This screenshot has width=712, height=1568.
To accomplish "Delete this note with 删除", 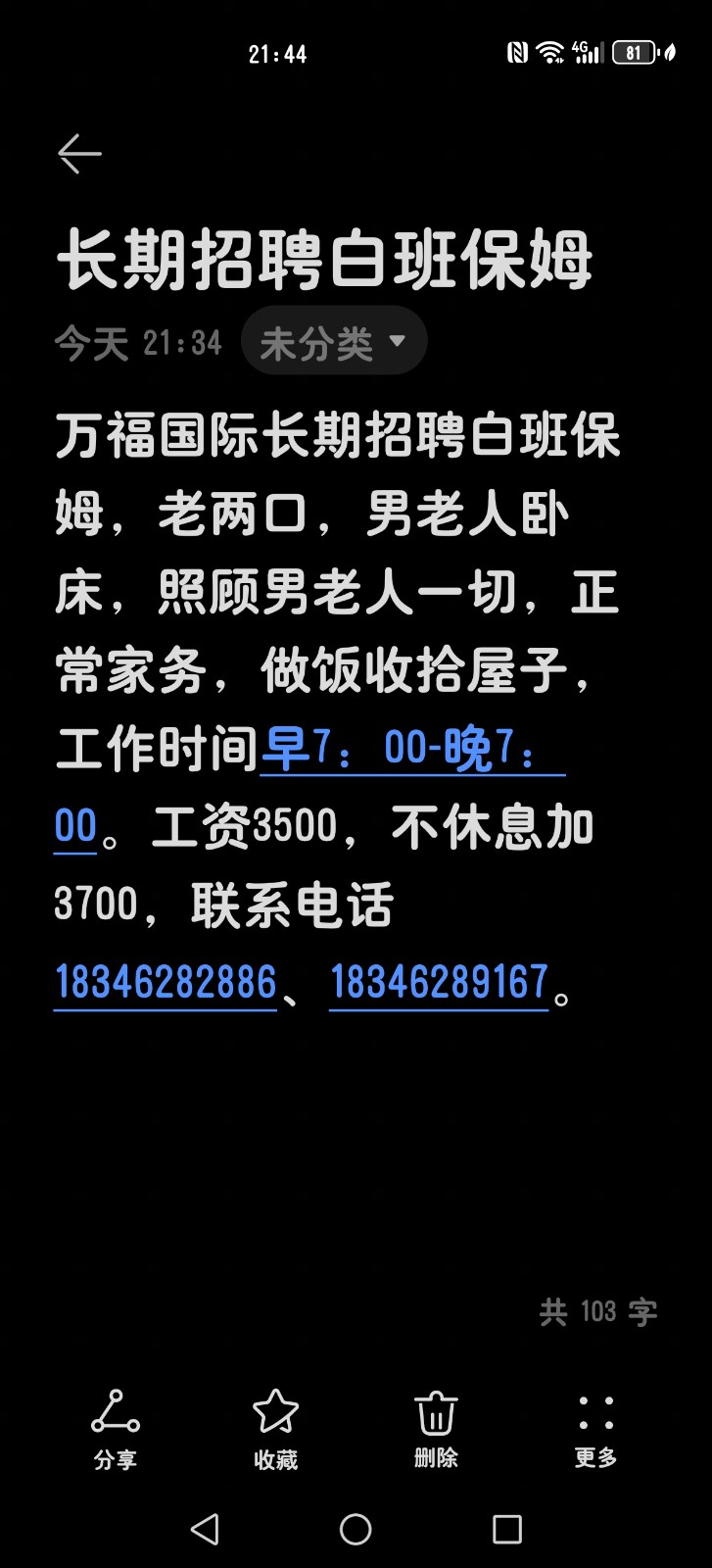I will [x=436, y=1429].
